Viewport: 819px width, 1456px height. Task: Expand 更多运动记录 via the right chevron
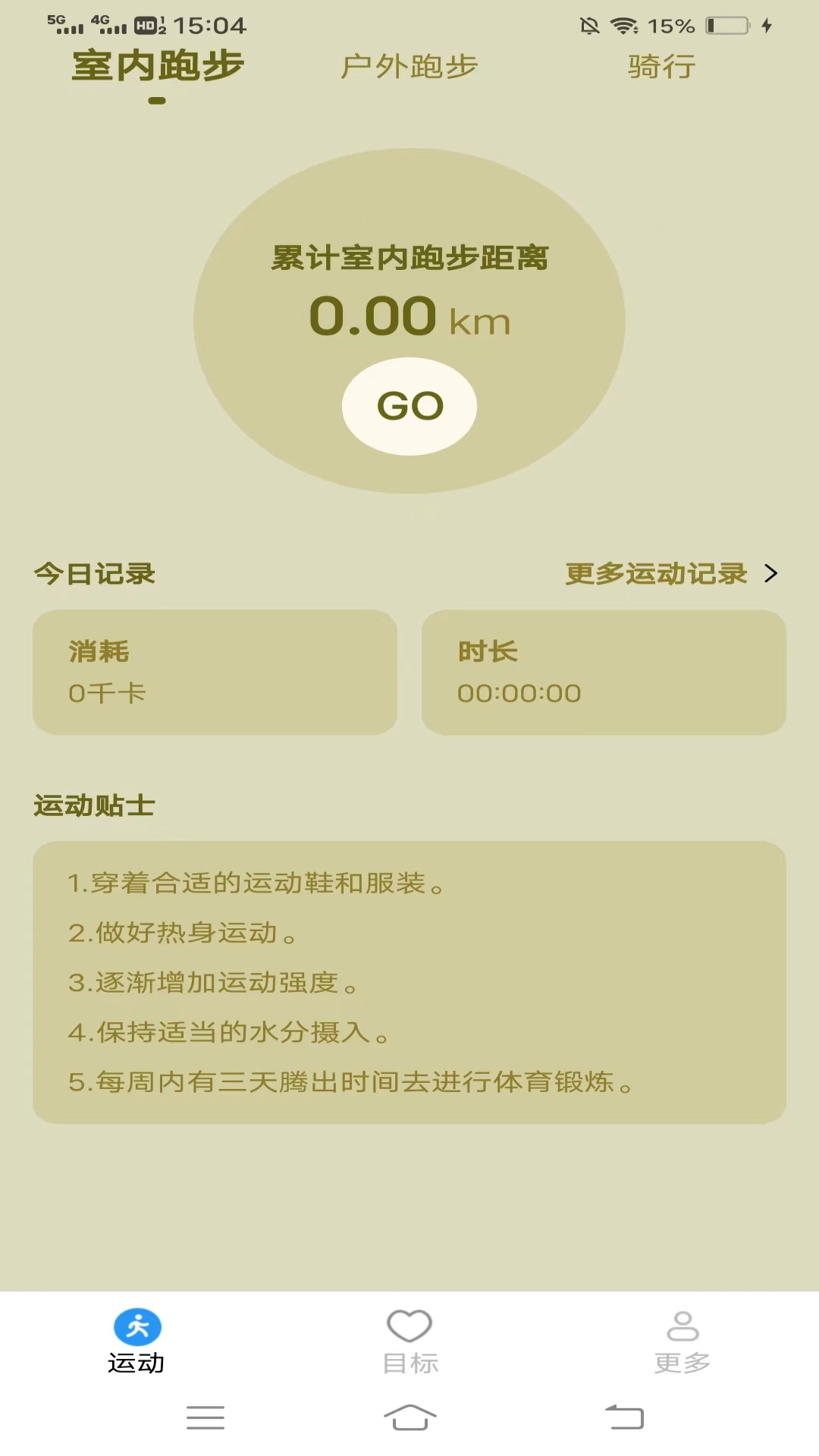point(771,574)
